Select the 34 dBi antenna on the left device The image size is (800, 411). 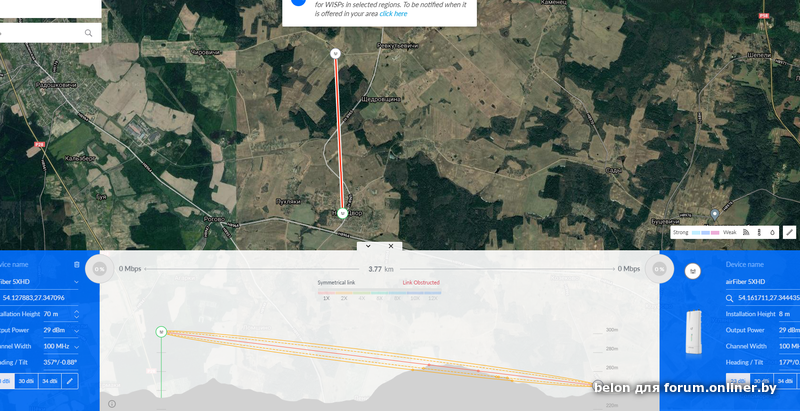pyautogui.click(x=49, y=381)
